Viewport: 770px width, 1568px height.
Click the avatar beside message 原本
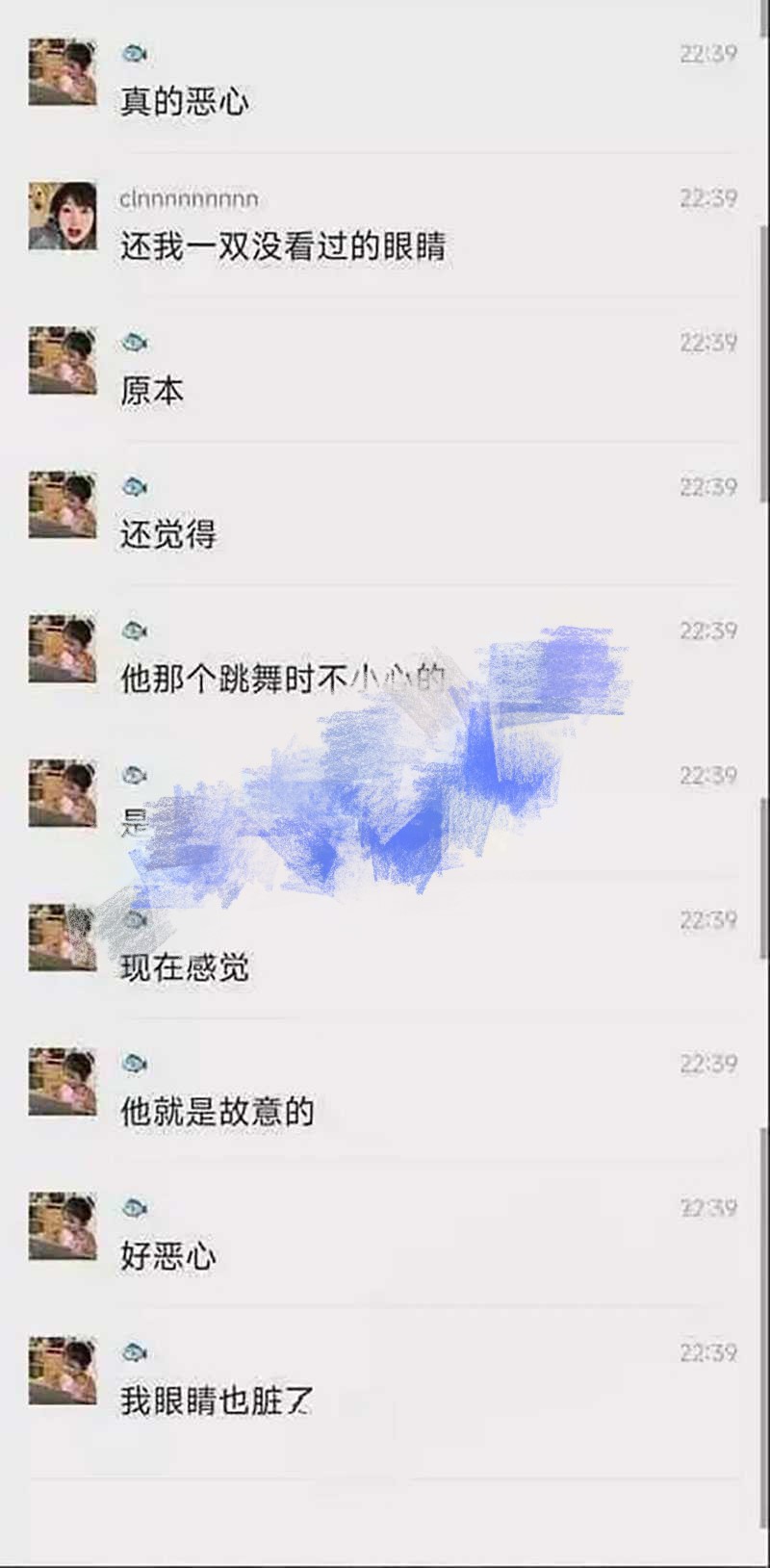tap(61, 361)
